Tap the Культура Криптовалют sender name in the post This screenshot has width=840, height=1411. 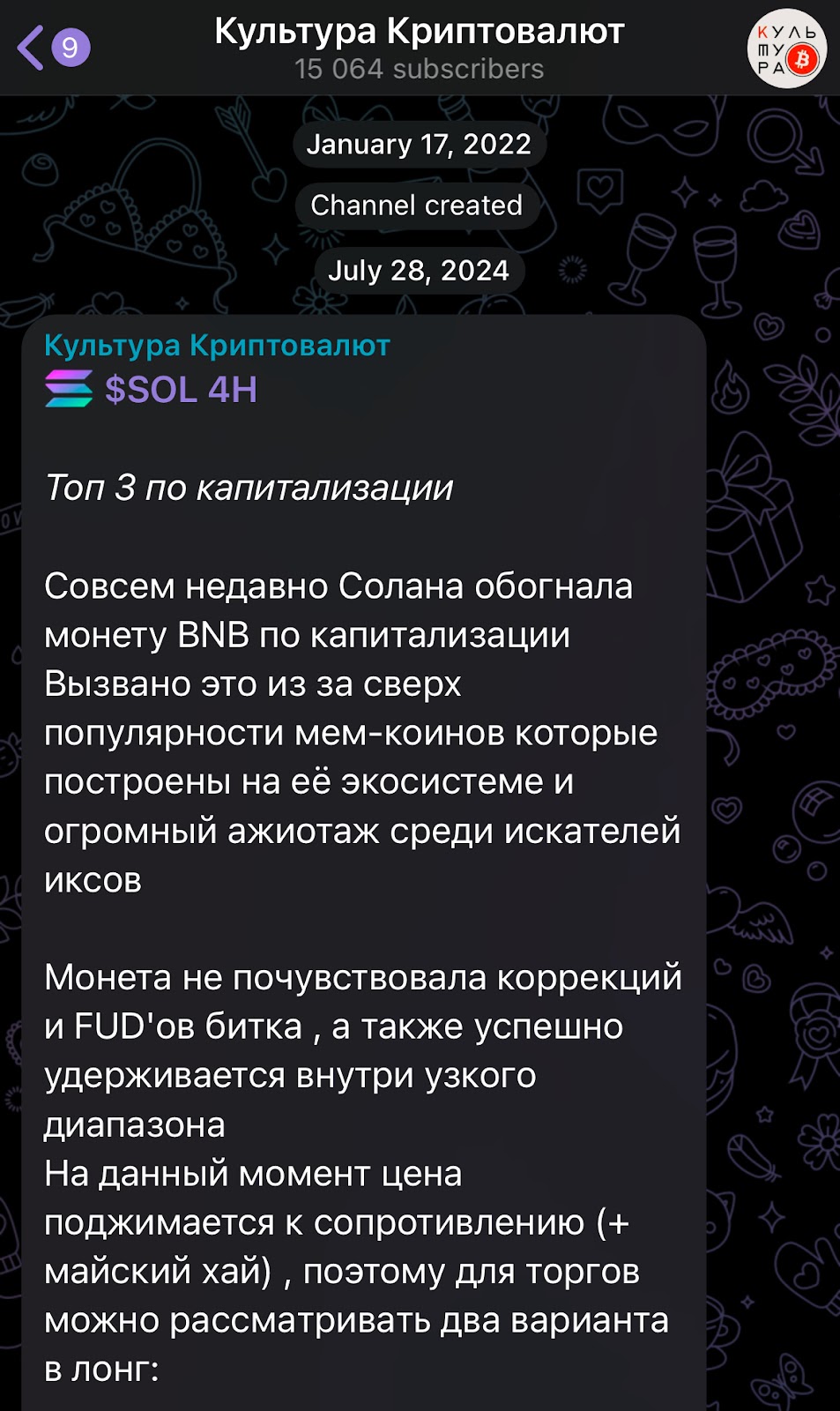click(217, 346)
